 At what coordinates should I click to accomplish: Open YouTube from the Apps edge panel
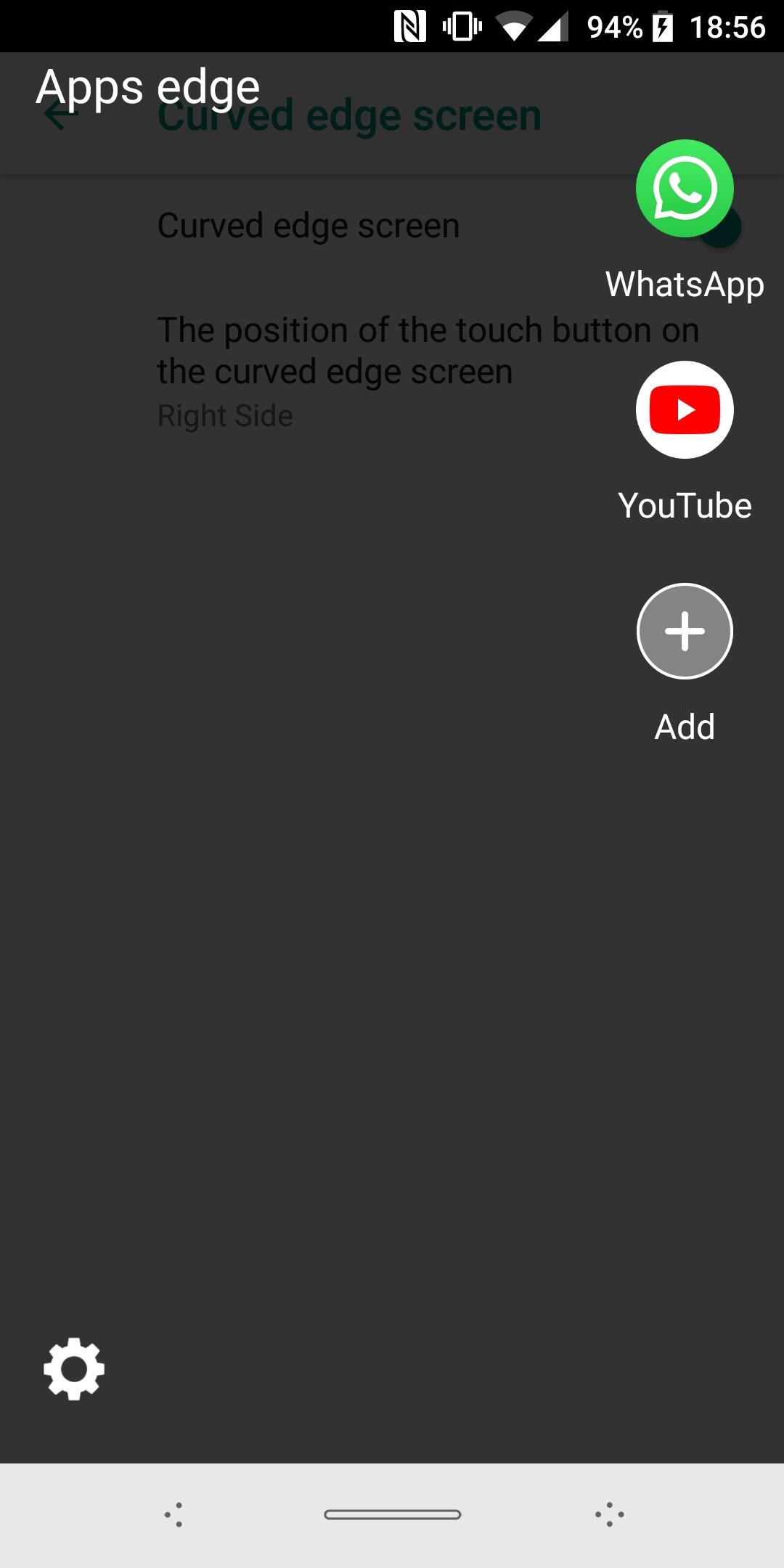click(x=685, y=410)
